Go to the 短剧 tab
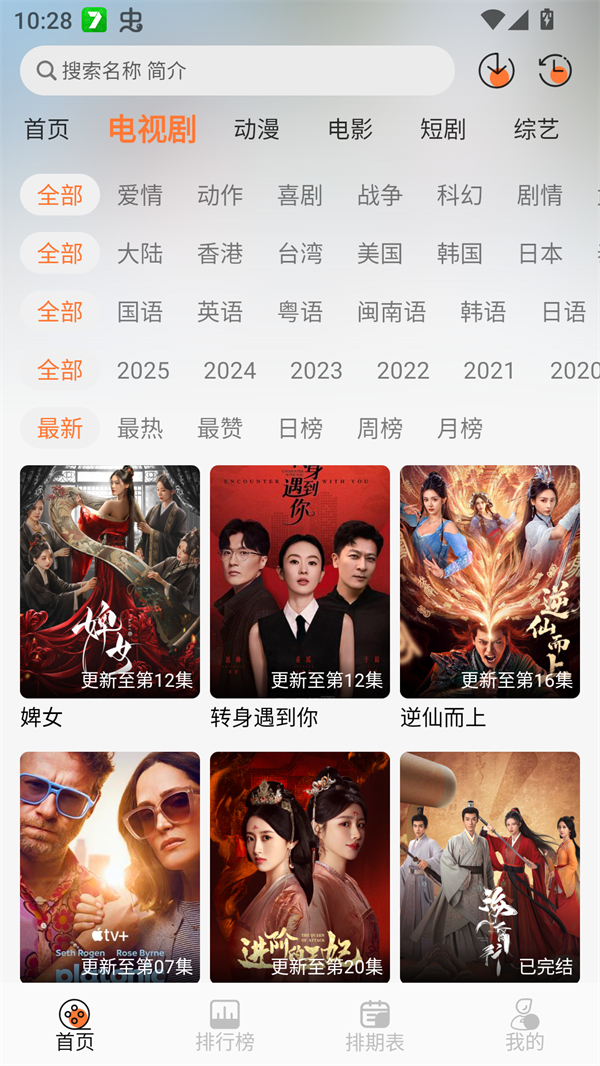The width and height of the screenshot is (600, 1066). pyautogui.click(x=443, y=129)
